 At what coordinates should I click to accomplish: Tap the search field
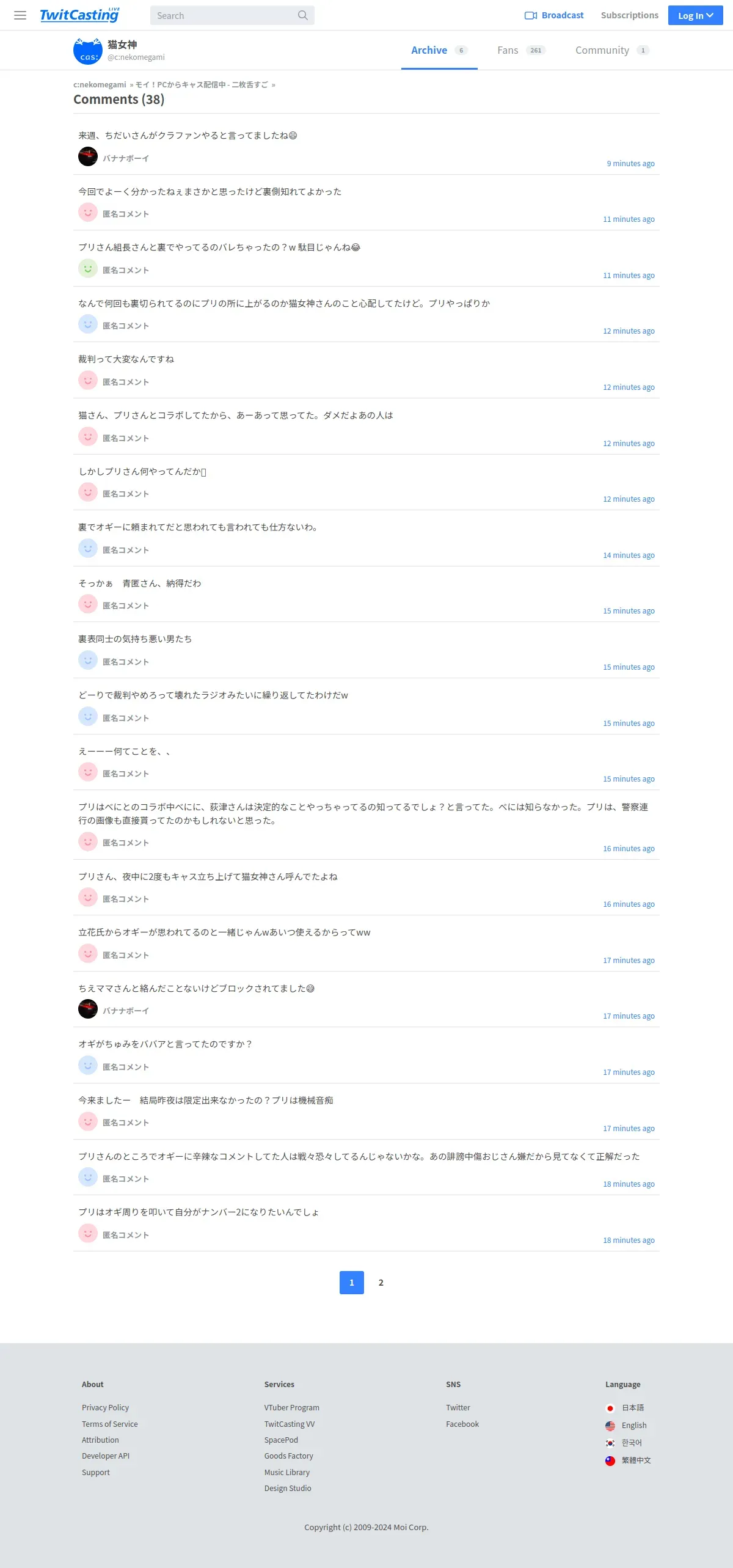[x=232, y=15]
